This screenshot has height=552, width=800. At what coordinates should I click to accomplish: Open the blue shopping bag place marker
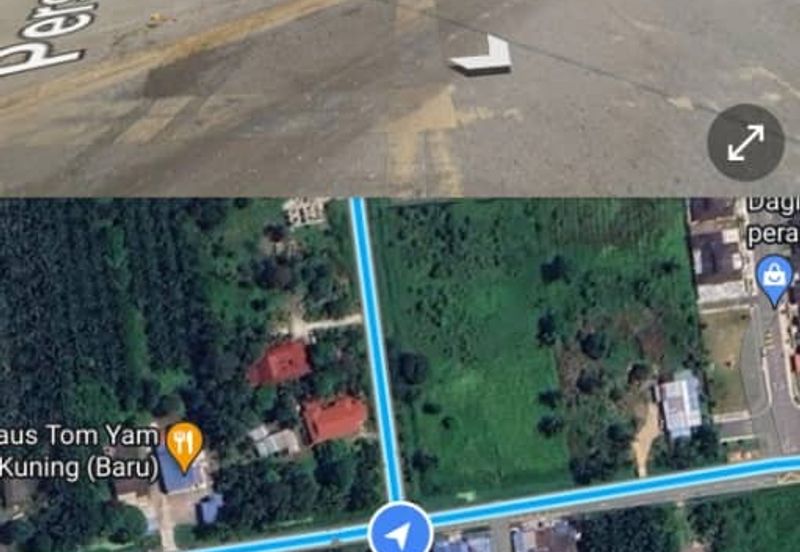pyautogui.click(x=774, y=276)
